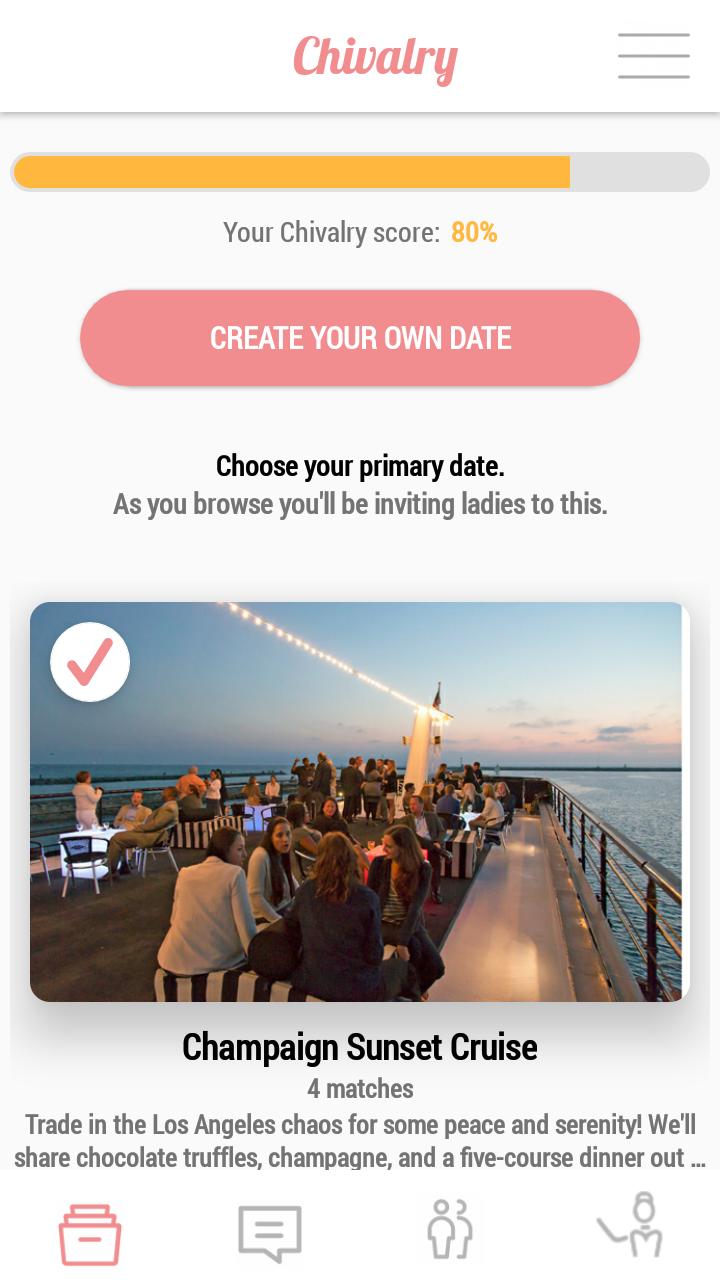Viewport: 720px width, 1280px height.
Task: Switch to the messages tab
Action: coord(270,1233)
